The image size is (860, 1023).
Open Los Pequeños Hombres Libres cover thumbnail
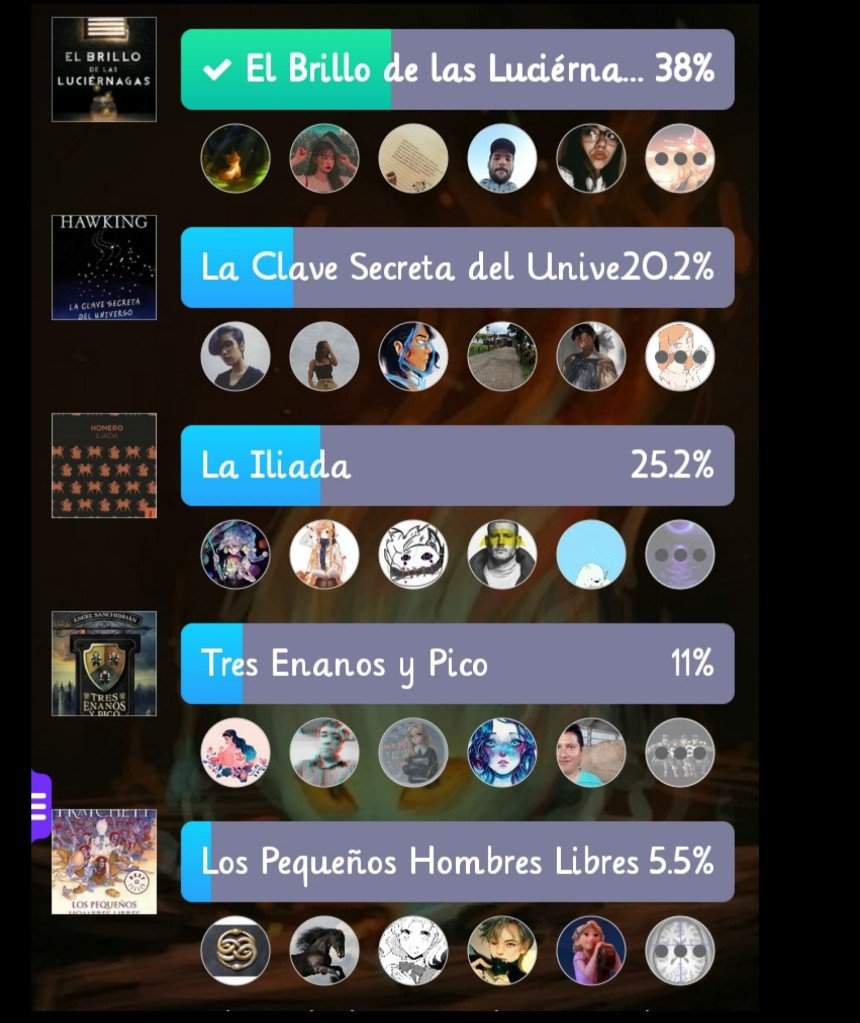(x=104, y=861)
